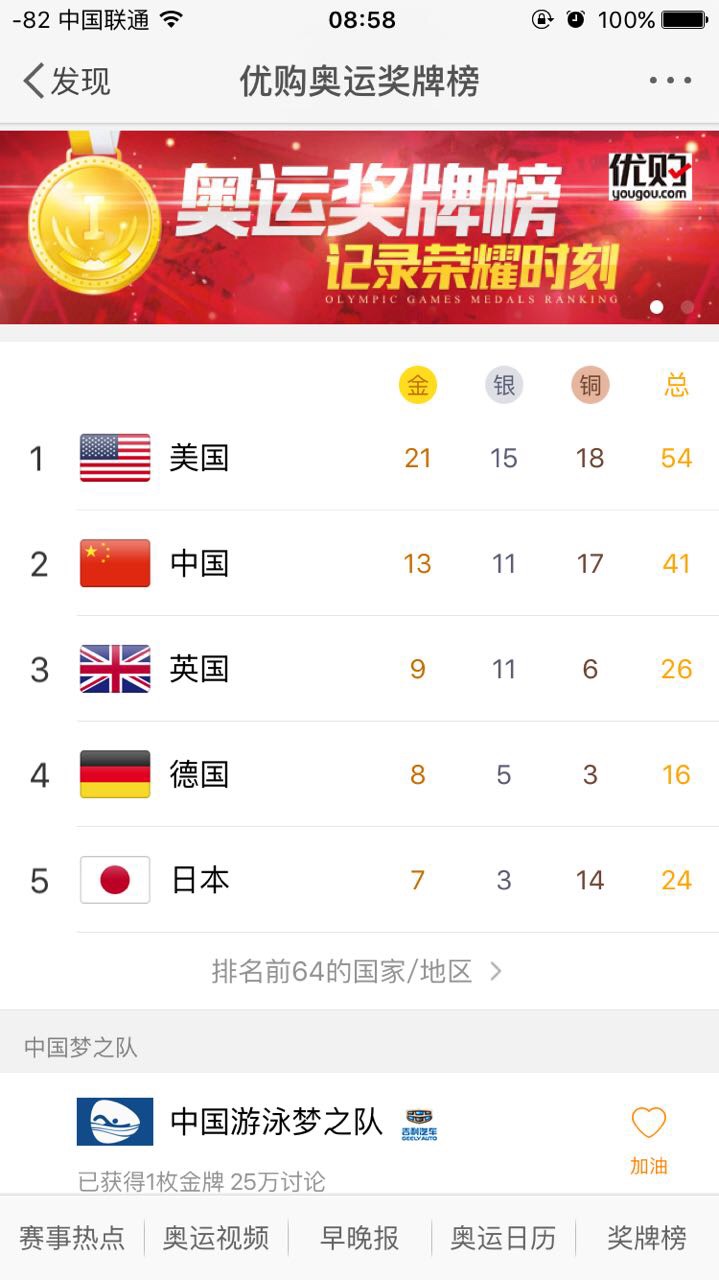
Task: Switch to 奥运视频 tab
Action: pyautogui.click(x=216, y=1238)
